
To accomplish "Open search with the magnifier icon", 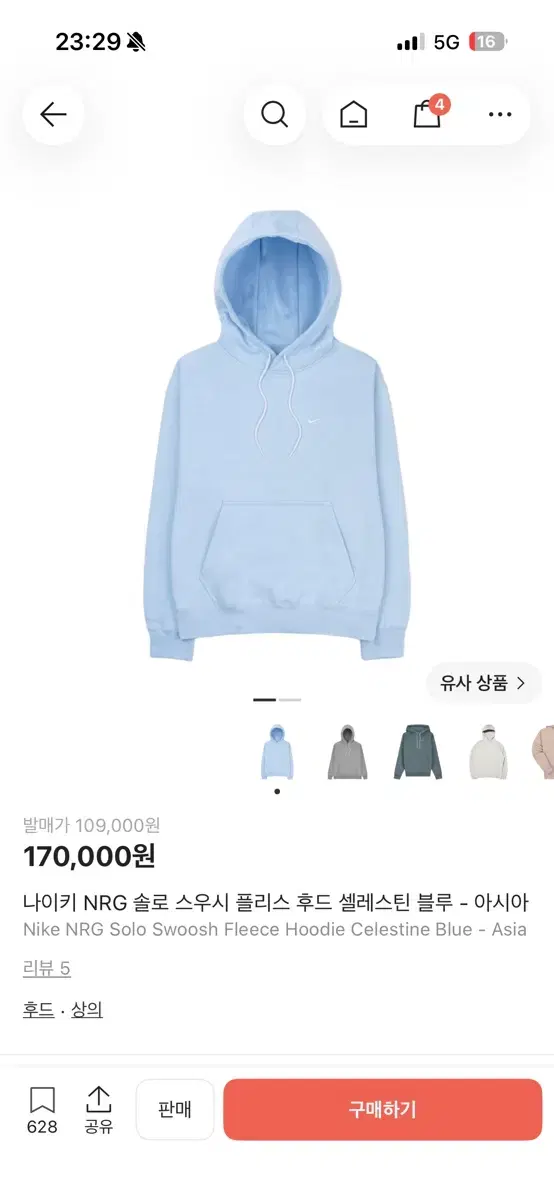I will point(274,114).
